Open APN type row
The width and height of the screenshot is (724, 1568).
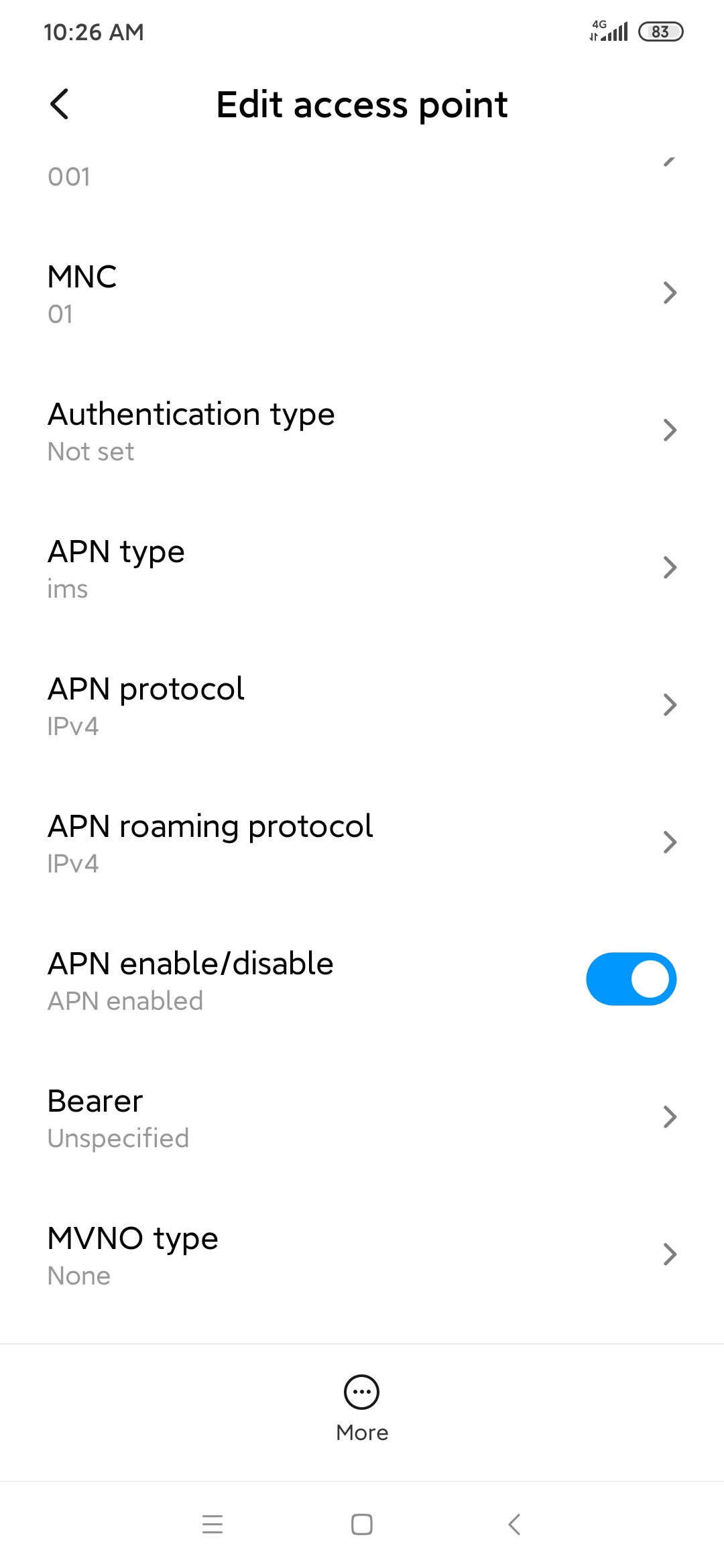[x=362, y=568]
